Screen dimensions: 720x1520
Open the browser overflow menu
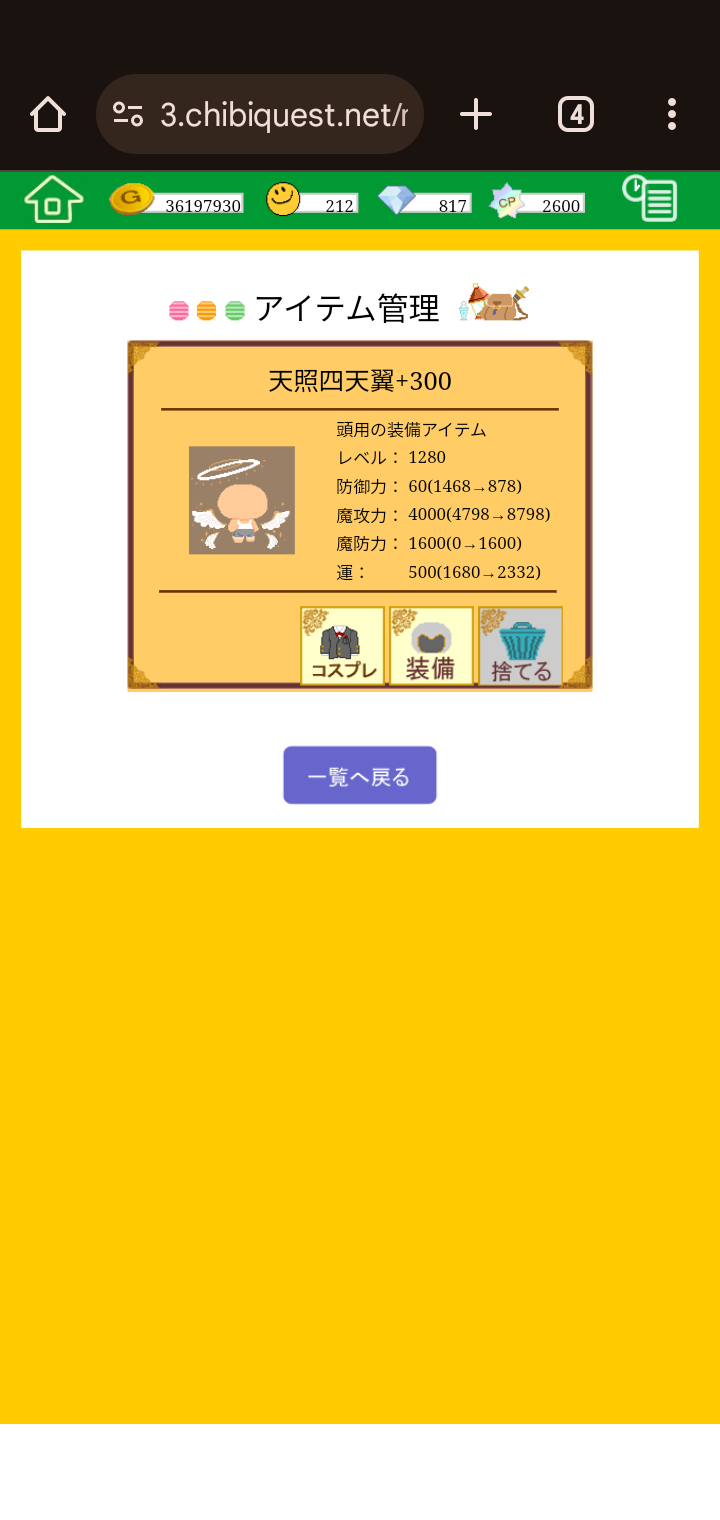672,114
